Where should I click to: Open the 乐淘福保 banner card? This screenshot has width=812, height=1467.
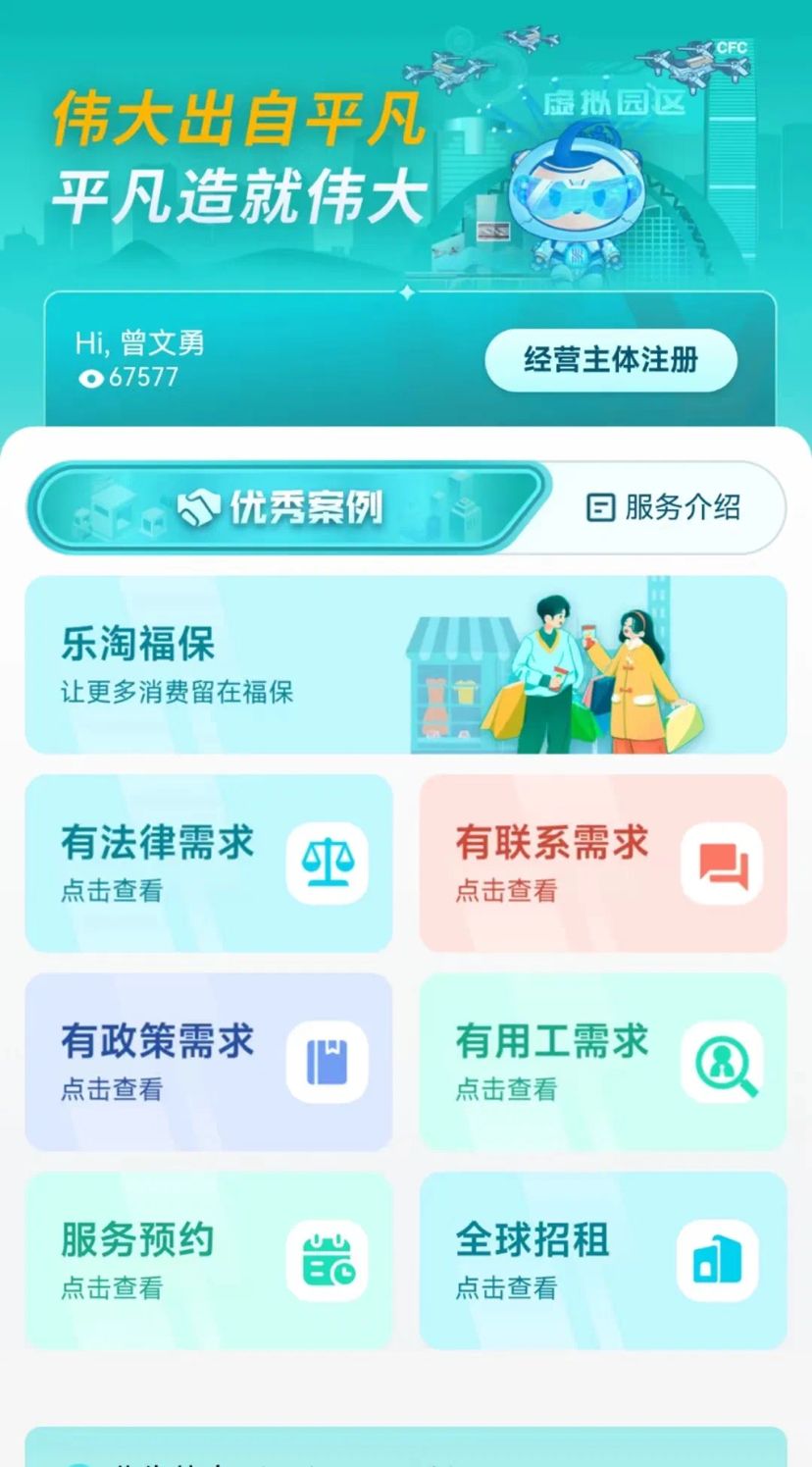click(406, 664)
